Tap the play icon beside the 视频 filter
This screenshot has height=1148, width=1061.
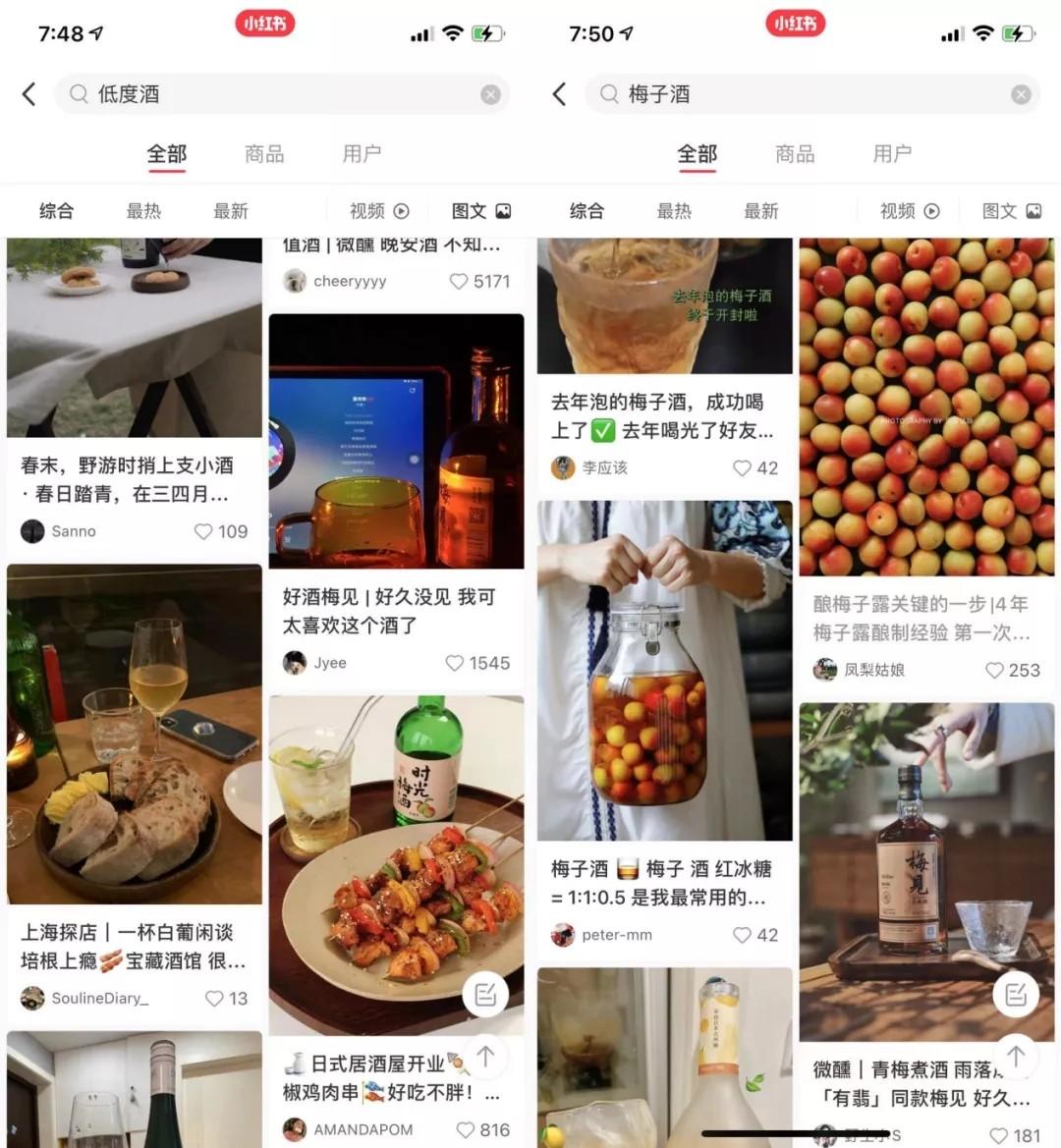coord(403,210)
